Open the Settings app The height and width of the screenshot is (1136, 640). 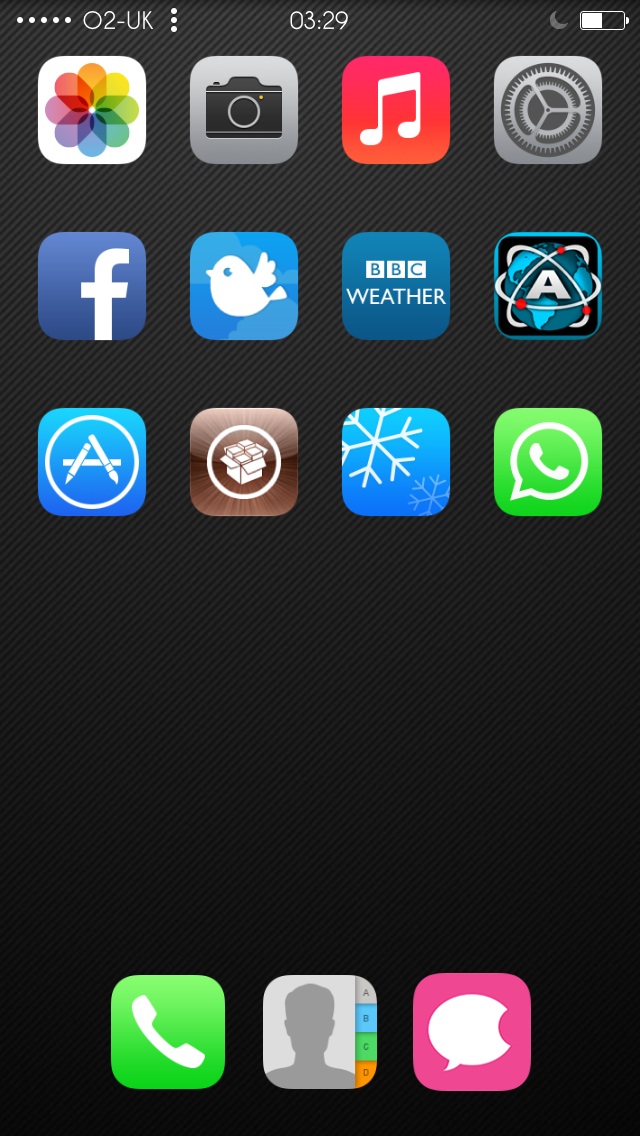point(548,110)
